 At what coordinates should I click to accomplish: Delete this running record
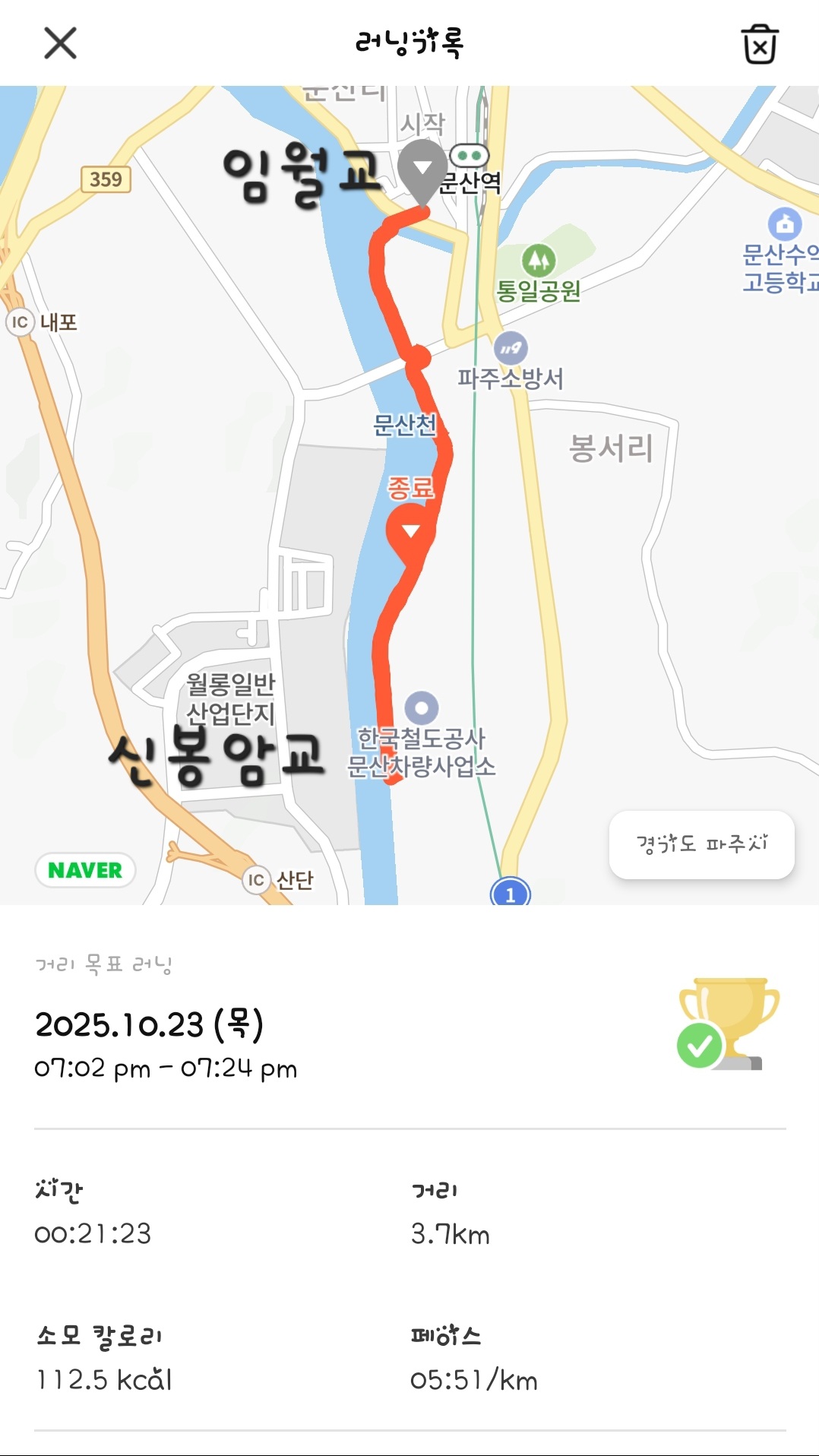tap(759, 44)
